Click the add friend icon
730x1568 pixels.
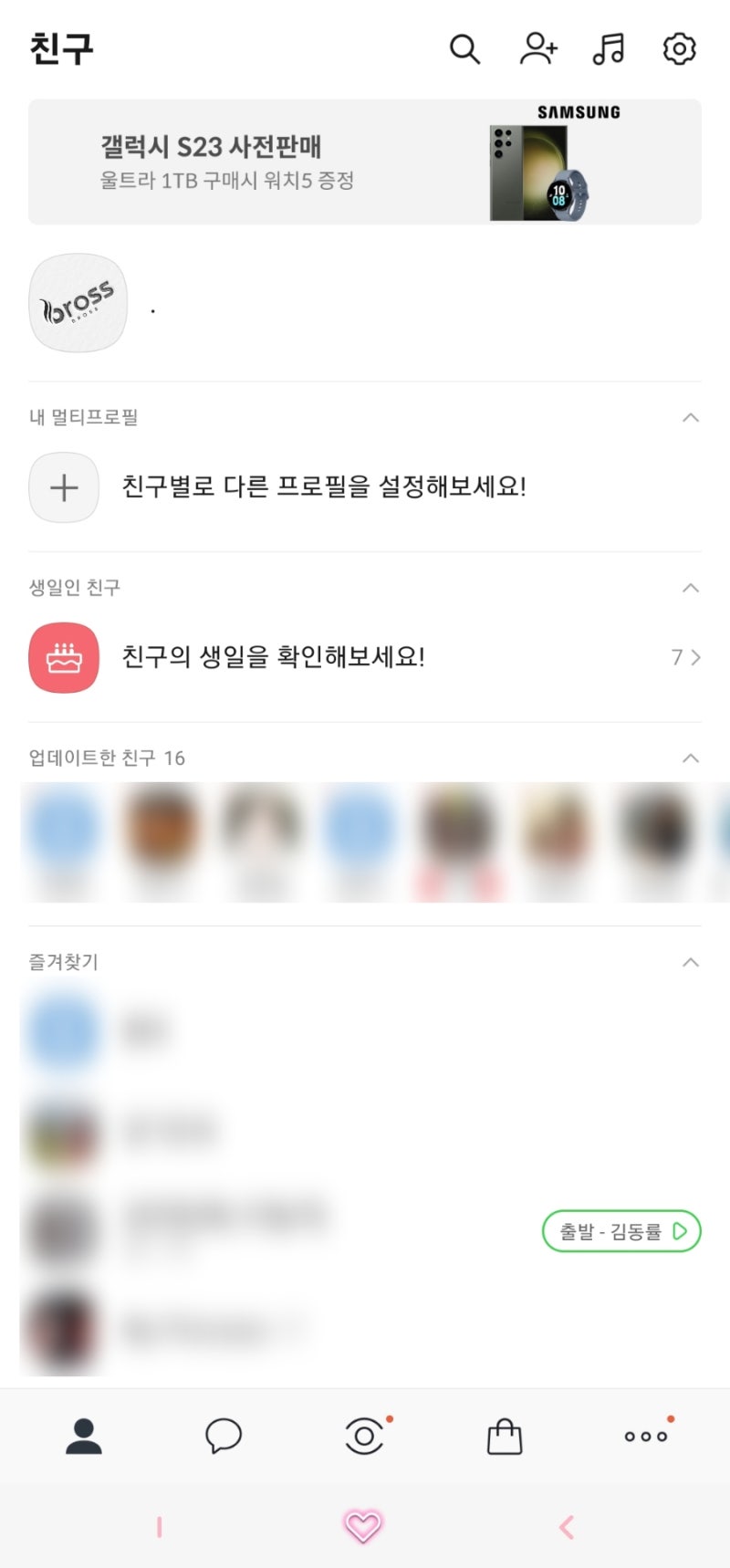538,49
